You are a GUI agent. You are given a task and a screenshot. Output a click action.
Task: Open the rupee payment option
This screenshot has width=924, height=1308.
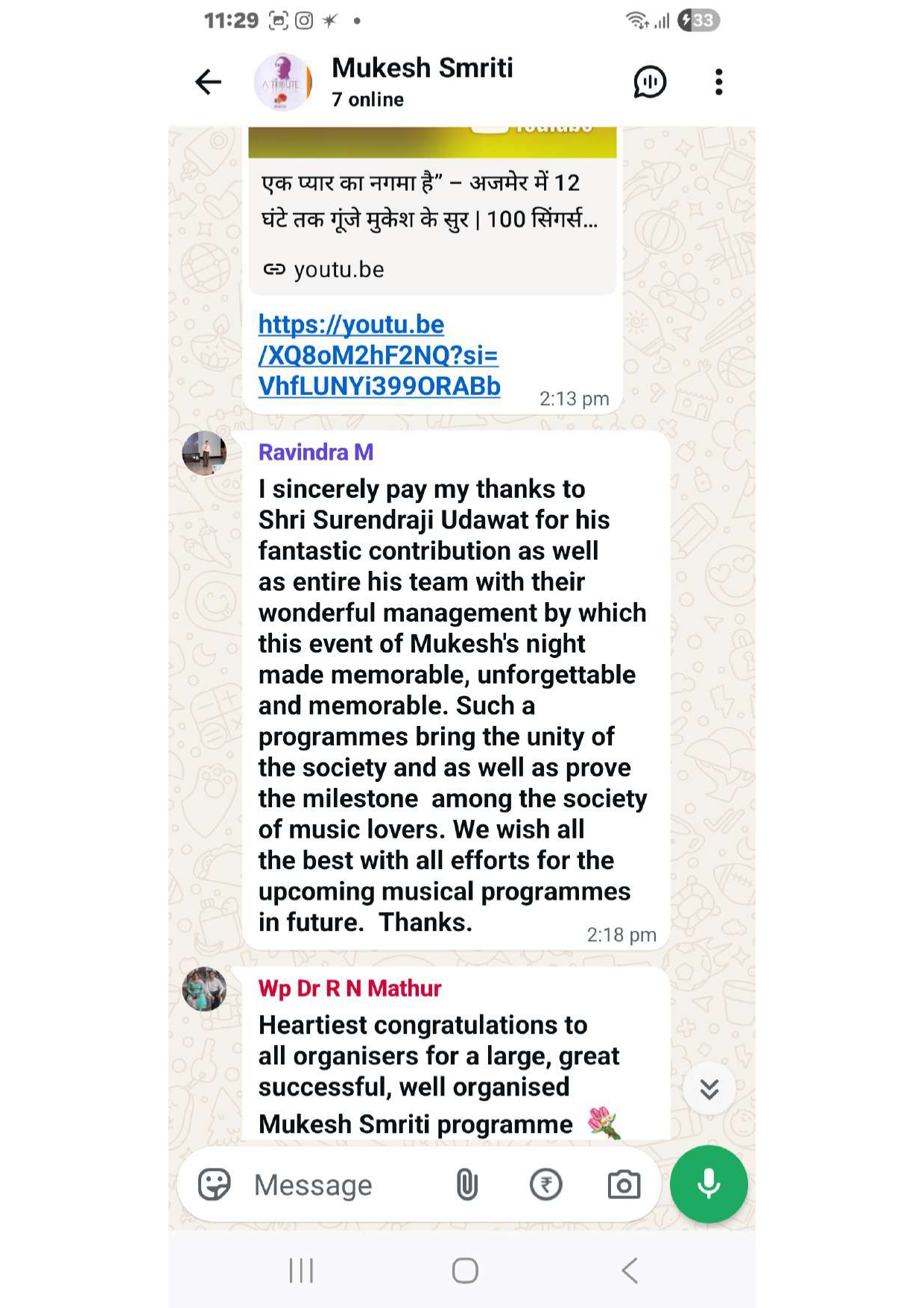(545, 1184)
